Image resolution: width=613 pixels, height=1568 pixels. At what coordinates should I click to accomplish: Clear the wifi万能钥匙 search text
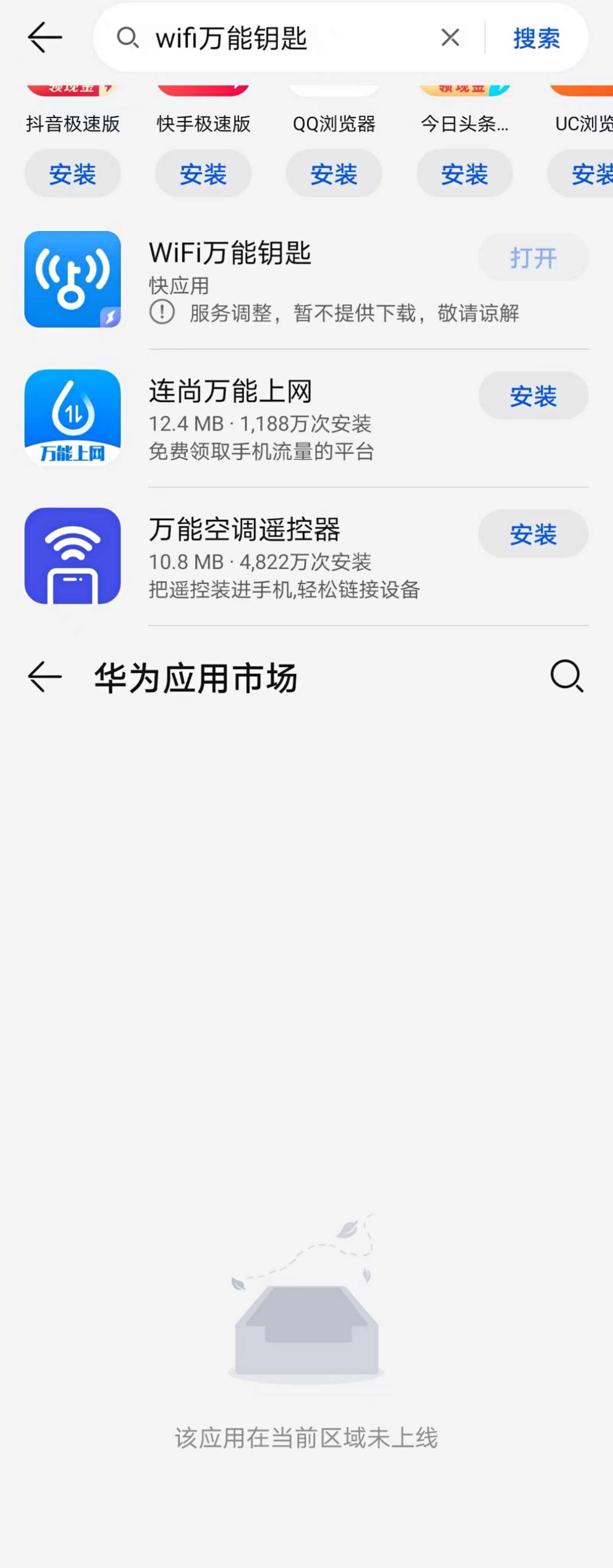point(450,38)
